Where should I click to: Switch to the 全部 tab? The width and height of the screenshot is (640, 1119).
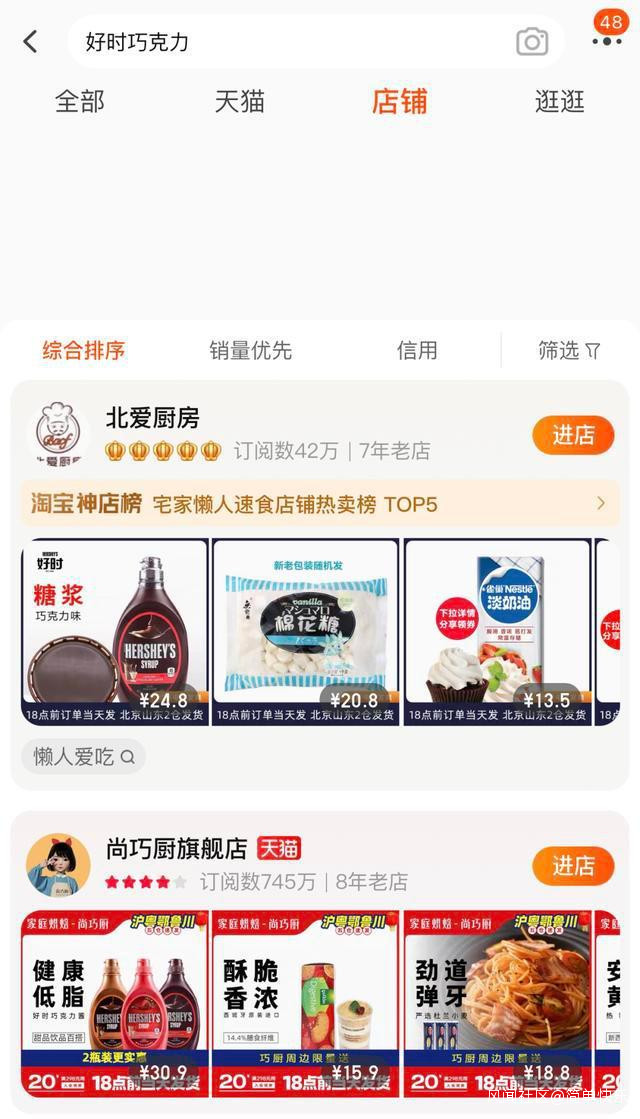[x=80, y=101]
